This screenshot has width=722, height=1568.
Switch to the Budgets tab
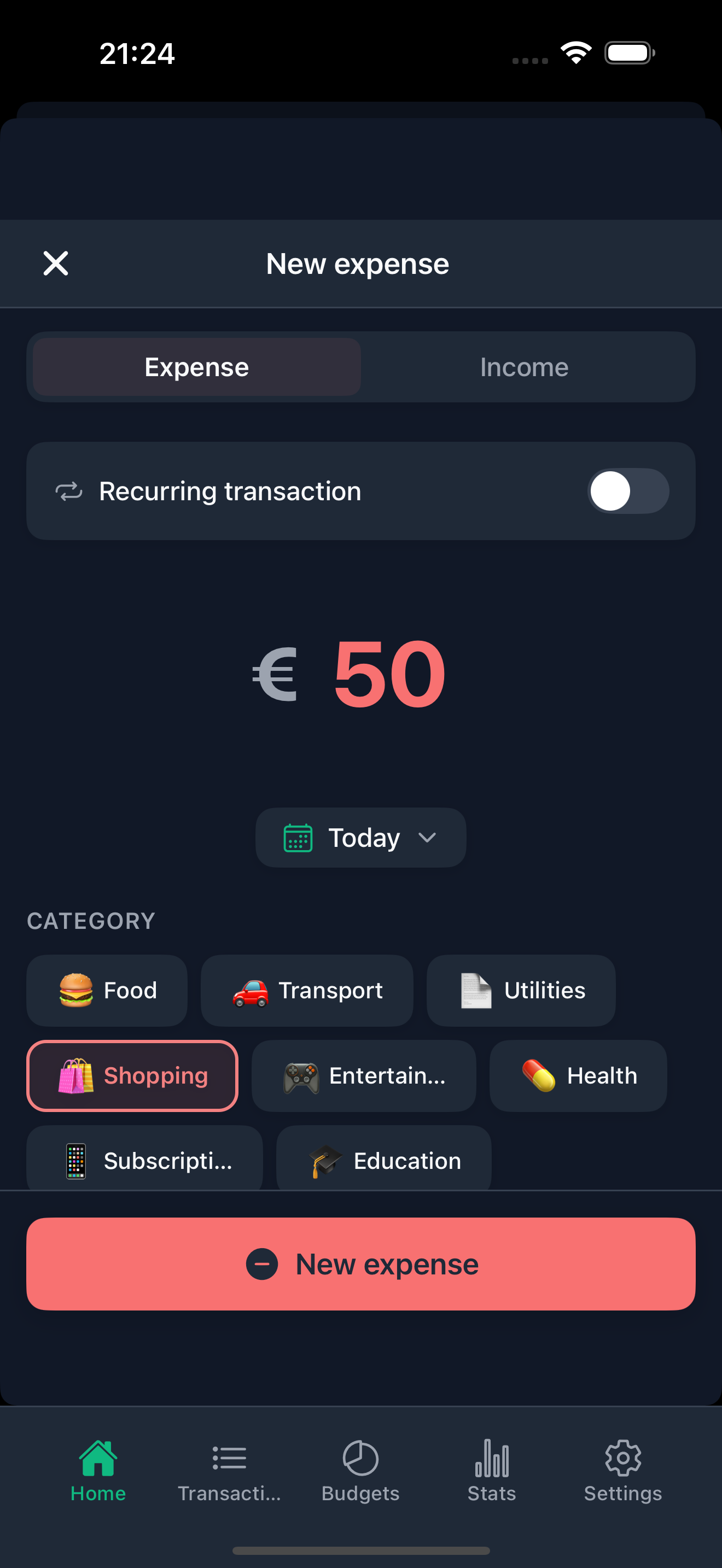coord(360,1470)
